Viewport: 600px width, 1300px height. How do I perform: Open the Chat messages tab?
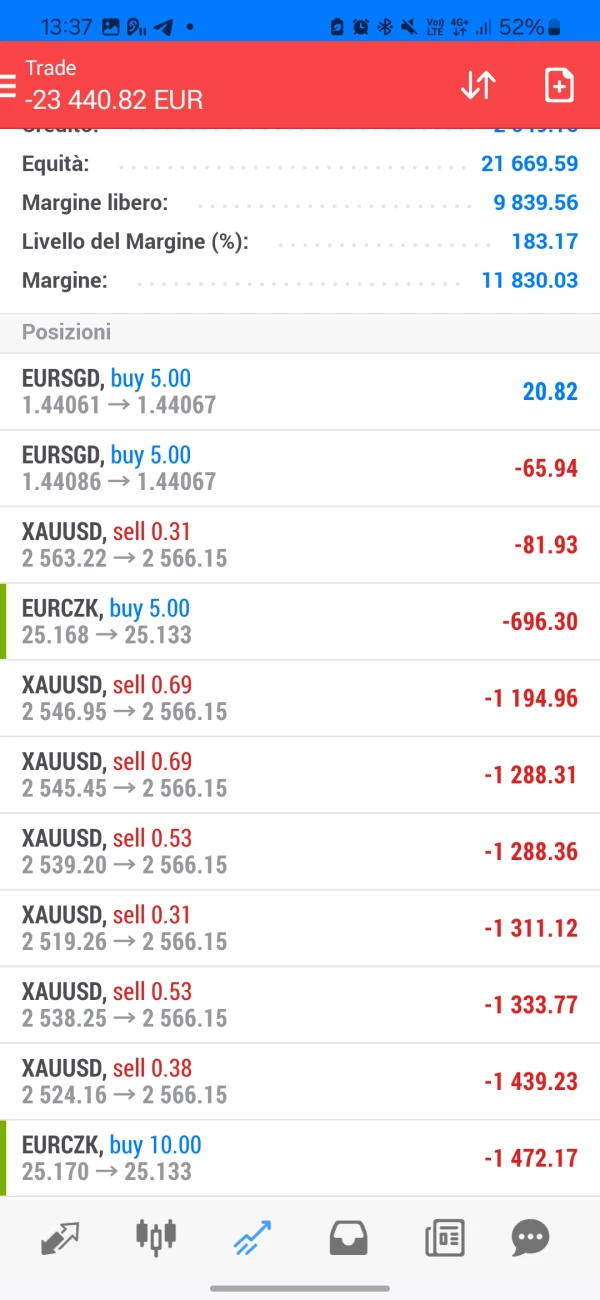click(x=530, y=1238)
